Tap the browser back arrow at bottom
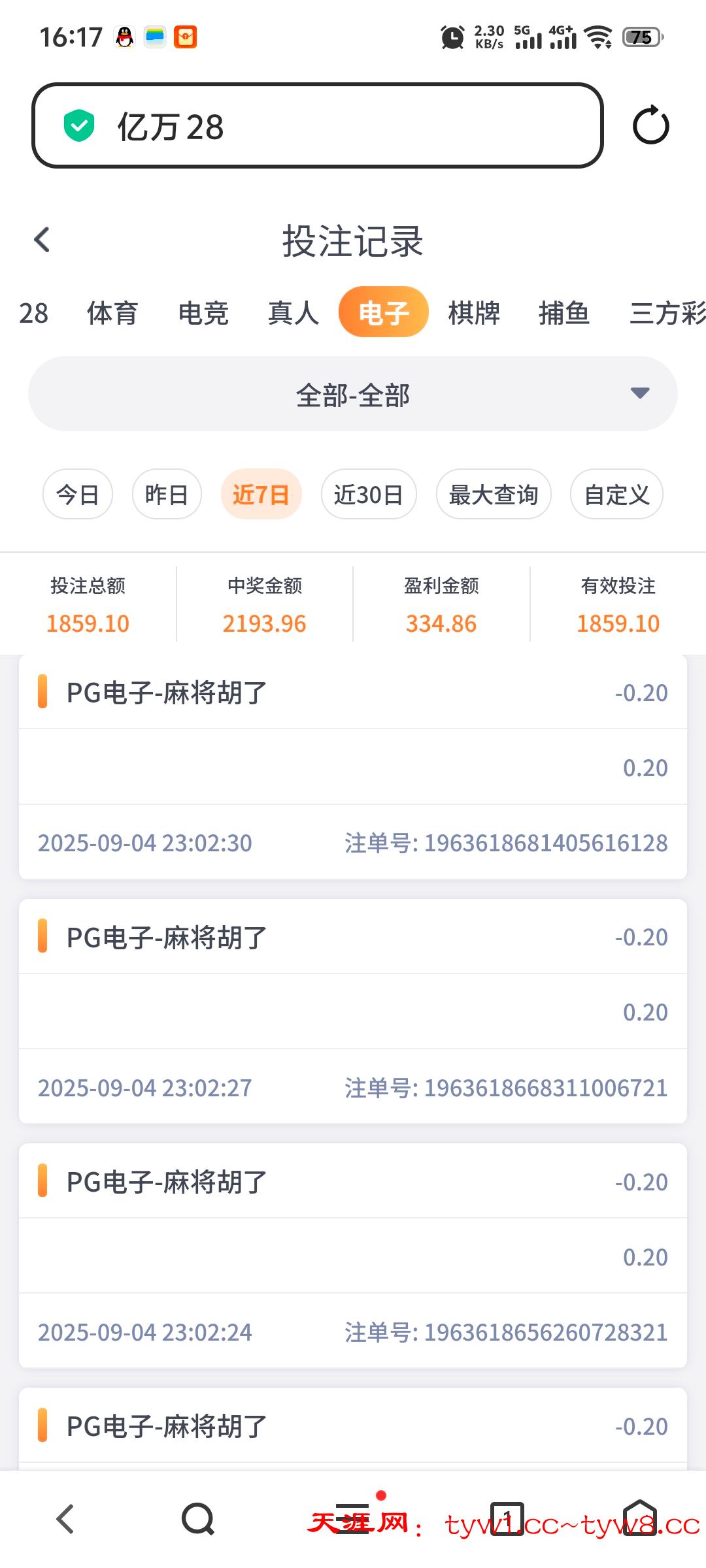706x1568 pixels. coord(65,1519)
